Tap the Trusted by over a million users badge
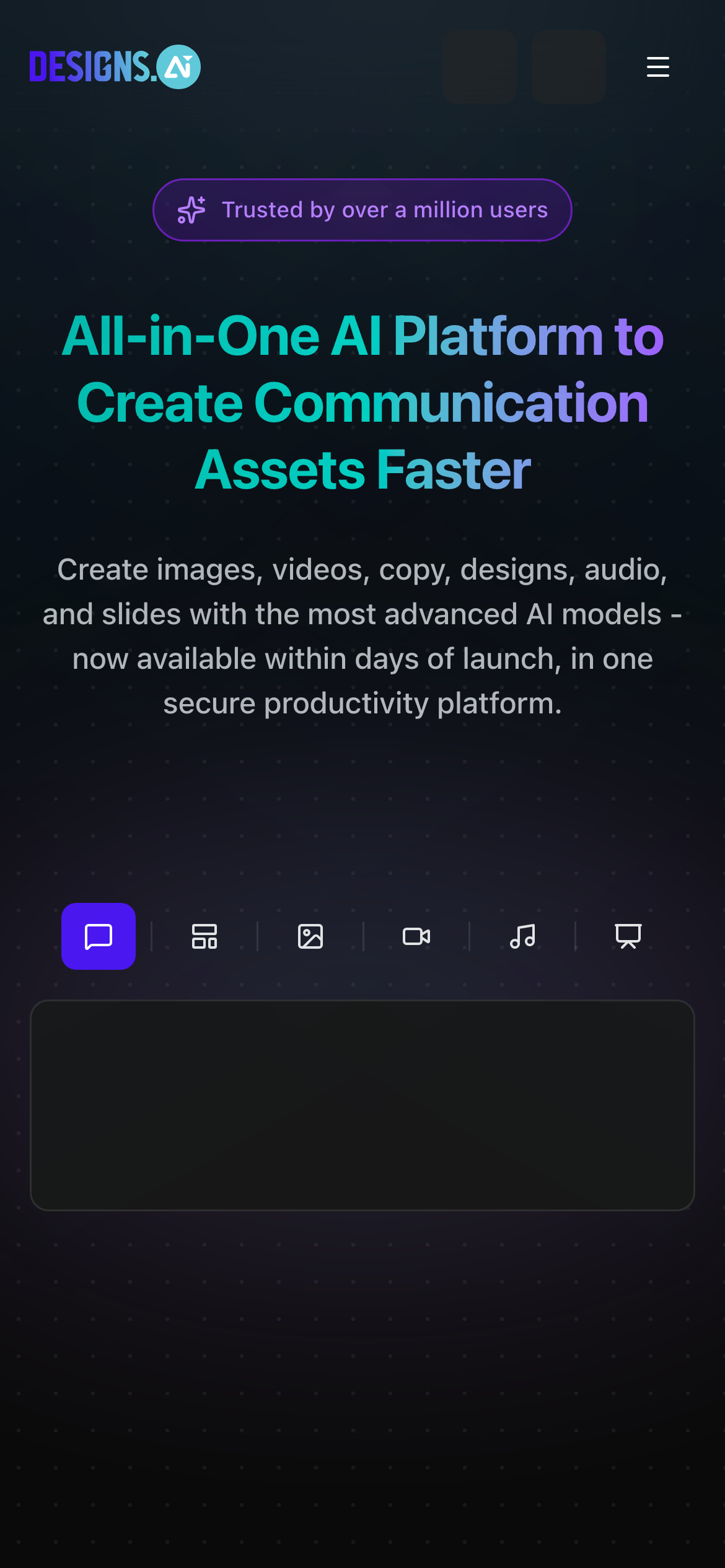 pyautogui.click(x=362, y=210)
